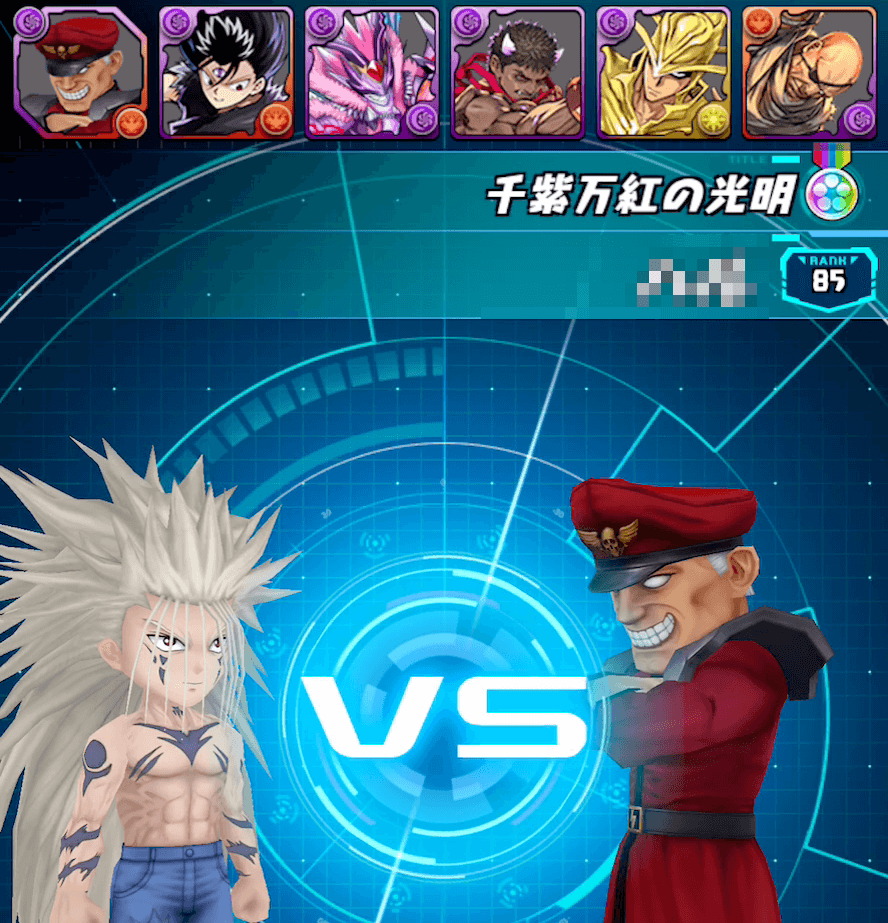Screen dimensions: 888x923
Task: Select the horned muscular fighter icon
Action: pos(517,72)
